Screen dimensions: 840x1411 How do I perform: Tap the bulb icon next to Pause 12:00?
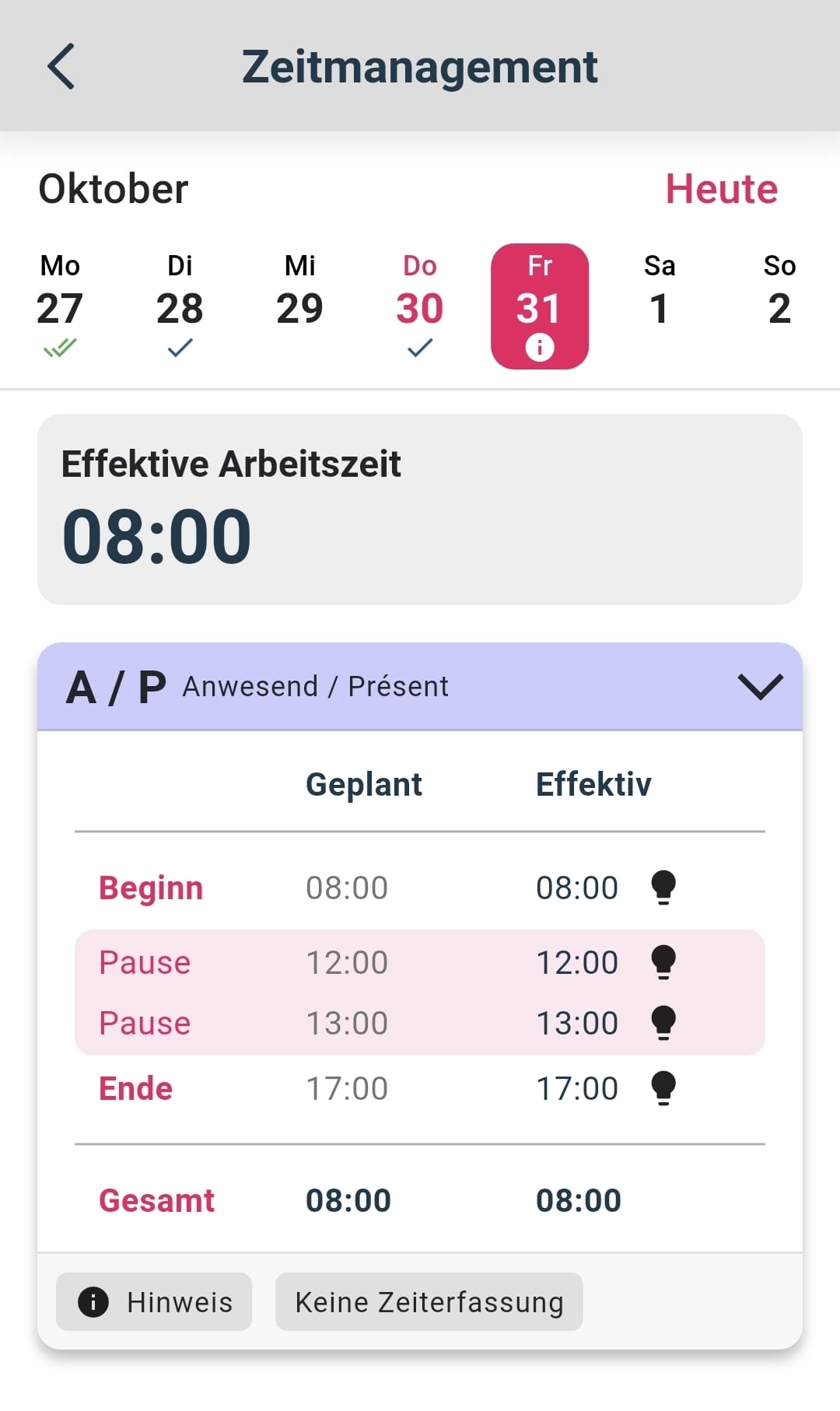[663, 962]
